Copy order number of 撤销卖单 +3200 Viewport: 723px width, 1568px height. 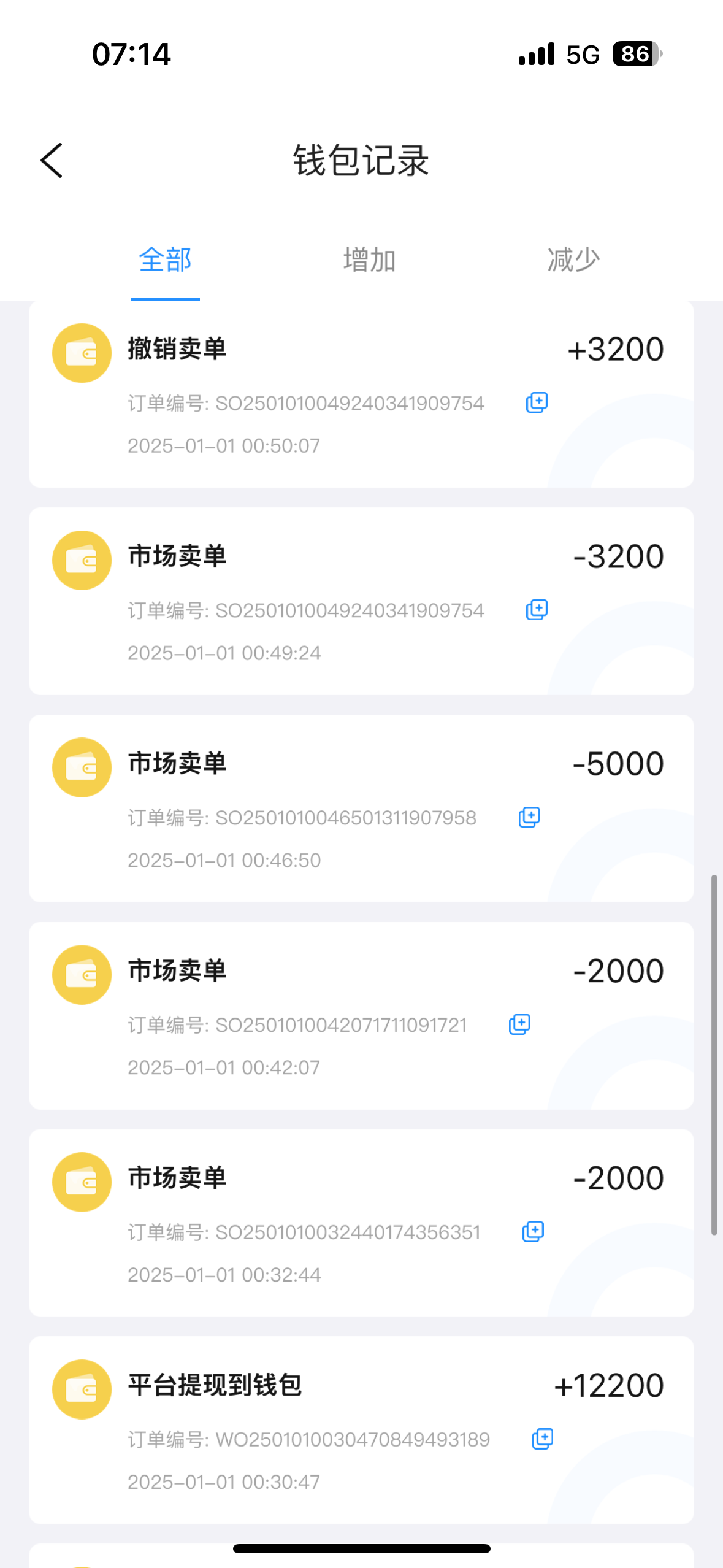pyautogui.click(x=537, y=403)
